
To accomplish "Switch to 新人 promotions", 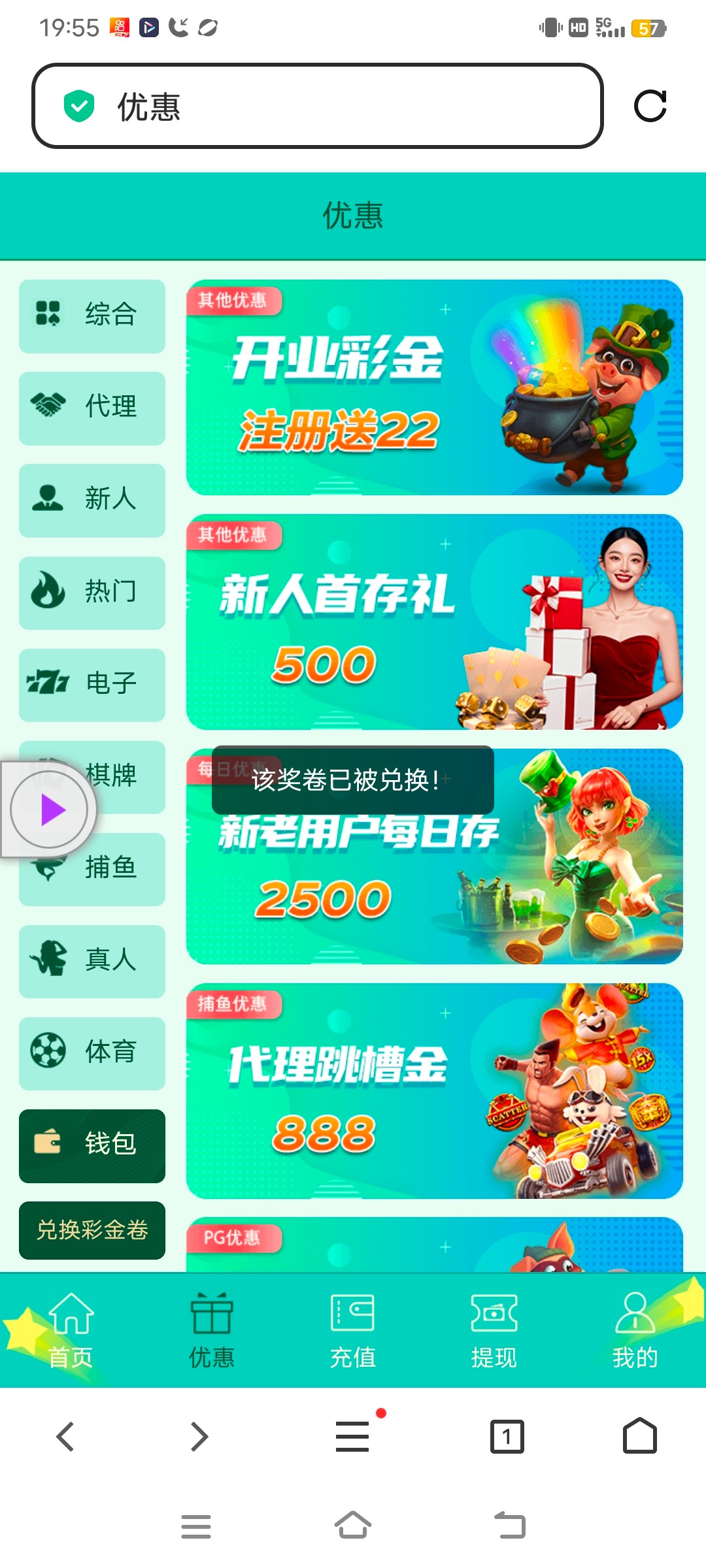I will (x=92, y=500).
